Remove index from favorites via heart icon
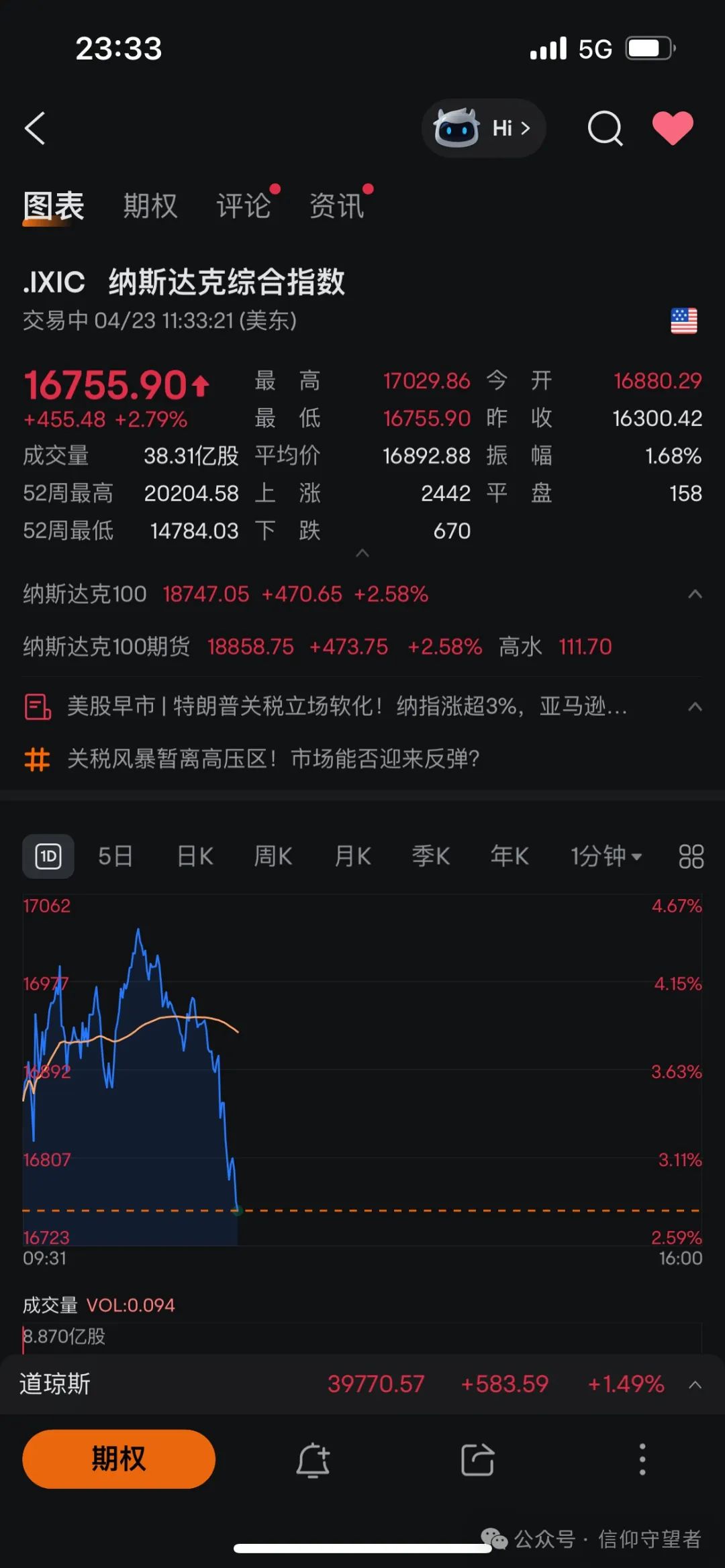The image size is (725, 1568). 673,127
